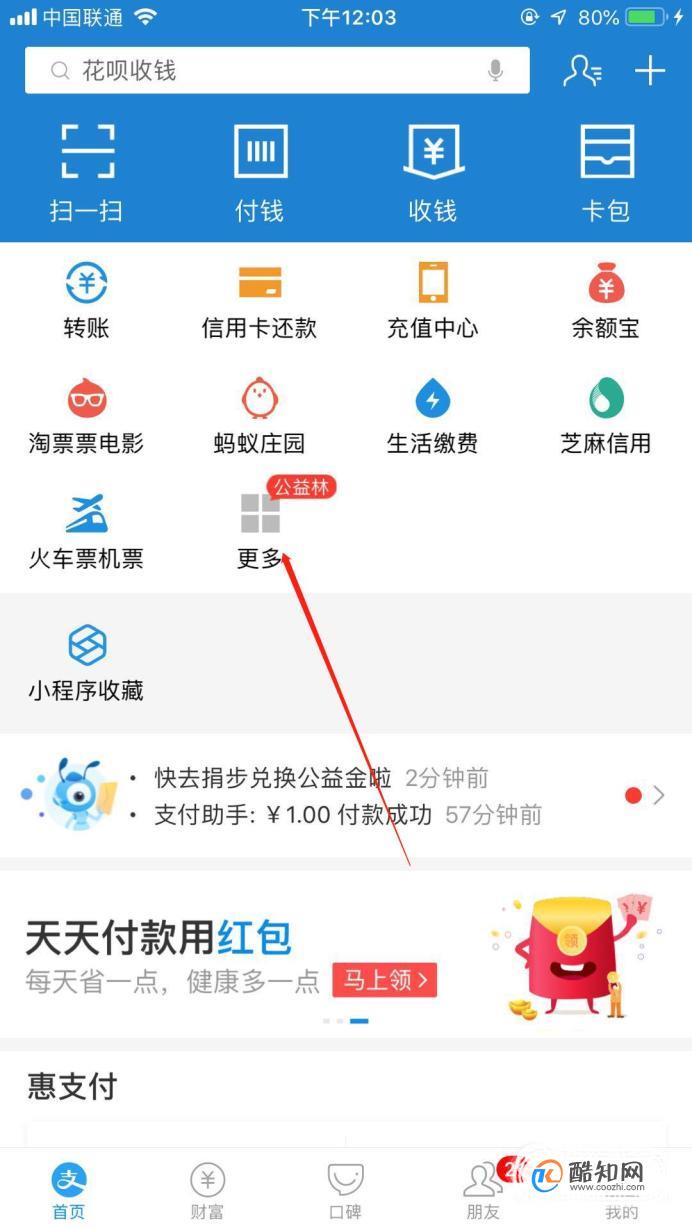Image resolution: width=692 pixels, height=1230 pixels.
Task: Check 芝麻信用
Action: (606, 415)
